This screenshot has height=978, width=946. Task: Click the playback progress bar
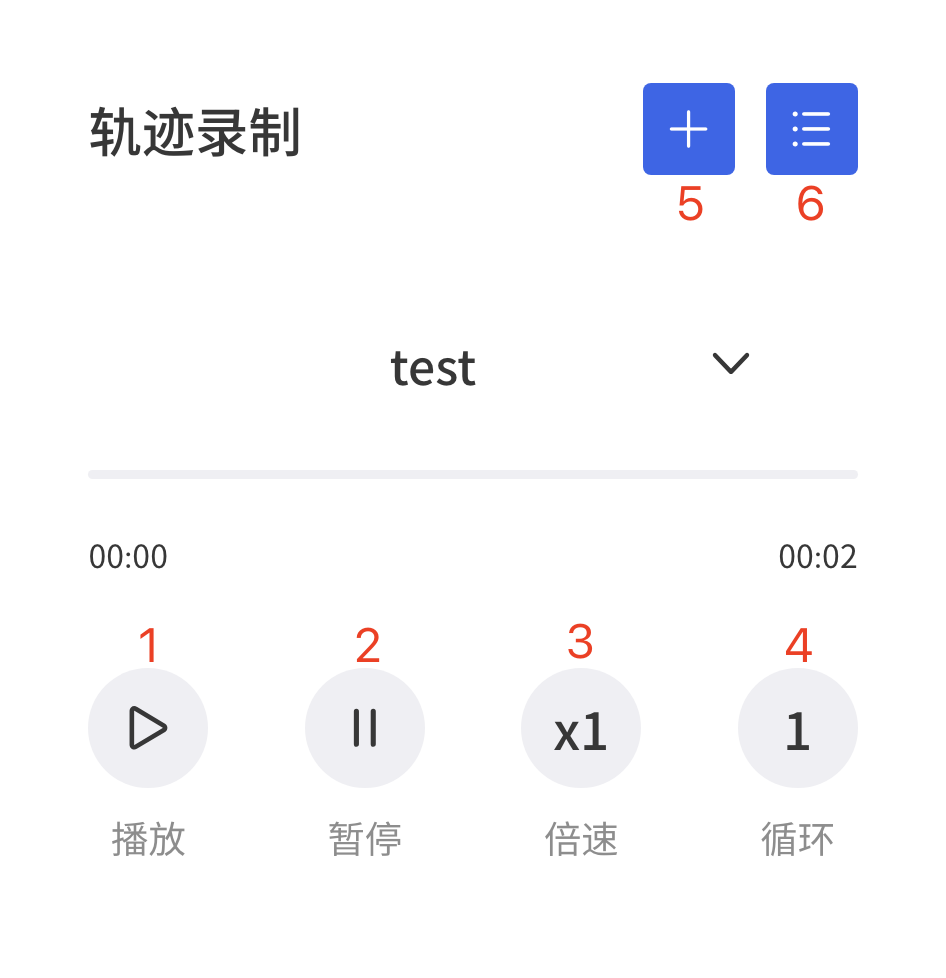coord(473,470)
